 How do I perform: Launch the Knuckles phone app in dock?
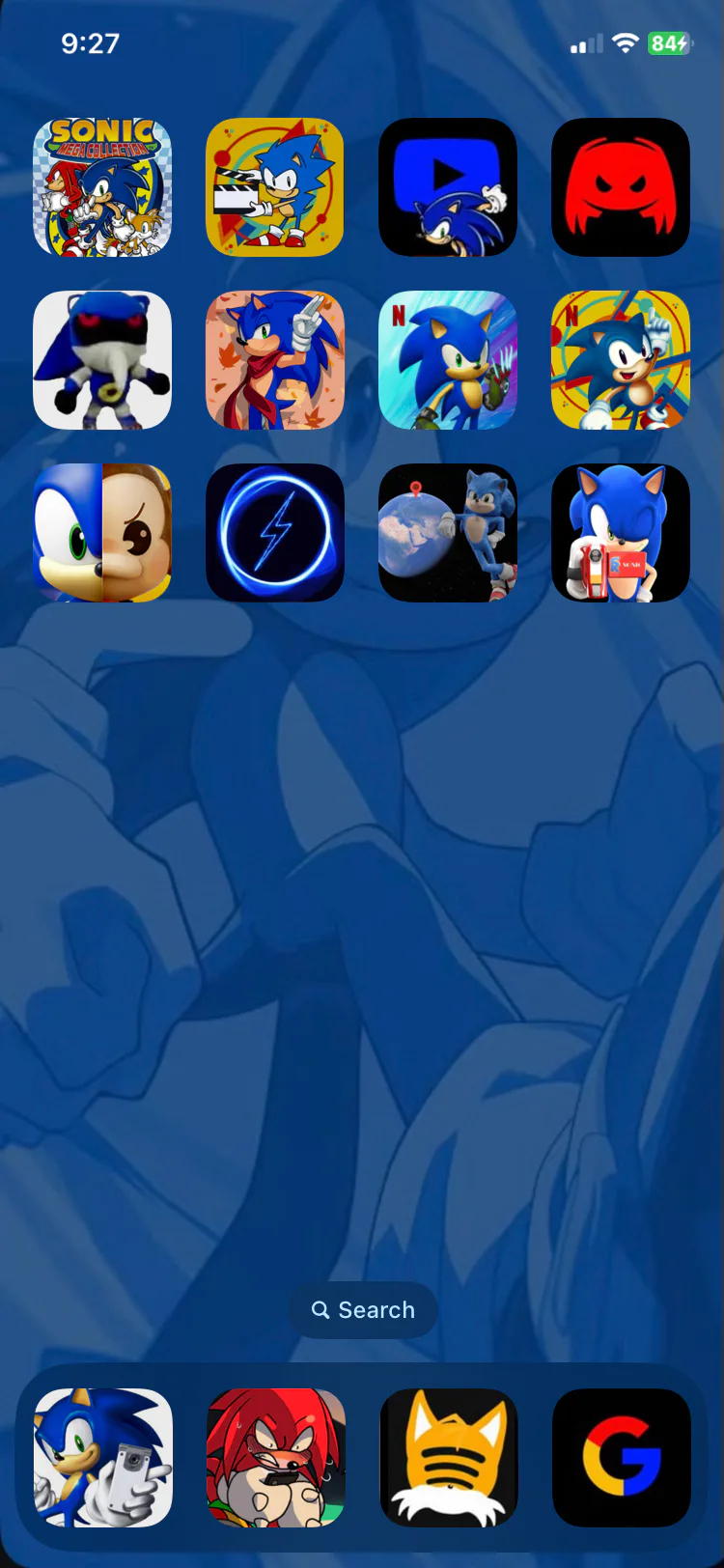click(x=276, y=1458)
